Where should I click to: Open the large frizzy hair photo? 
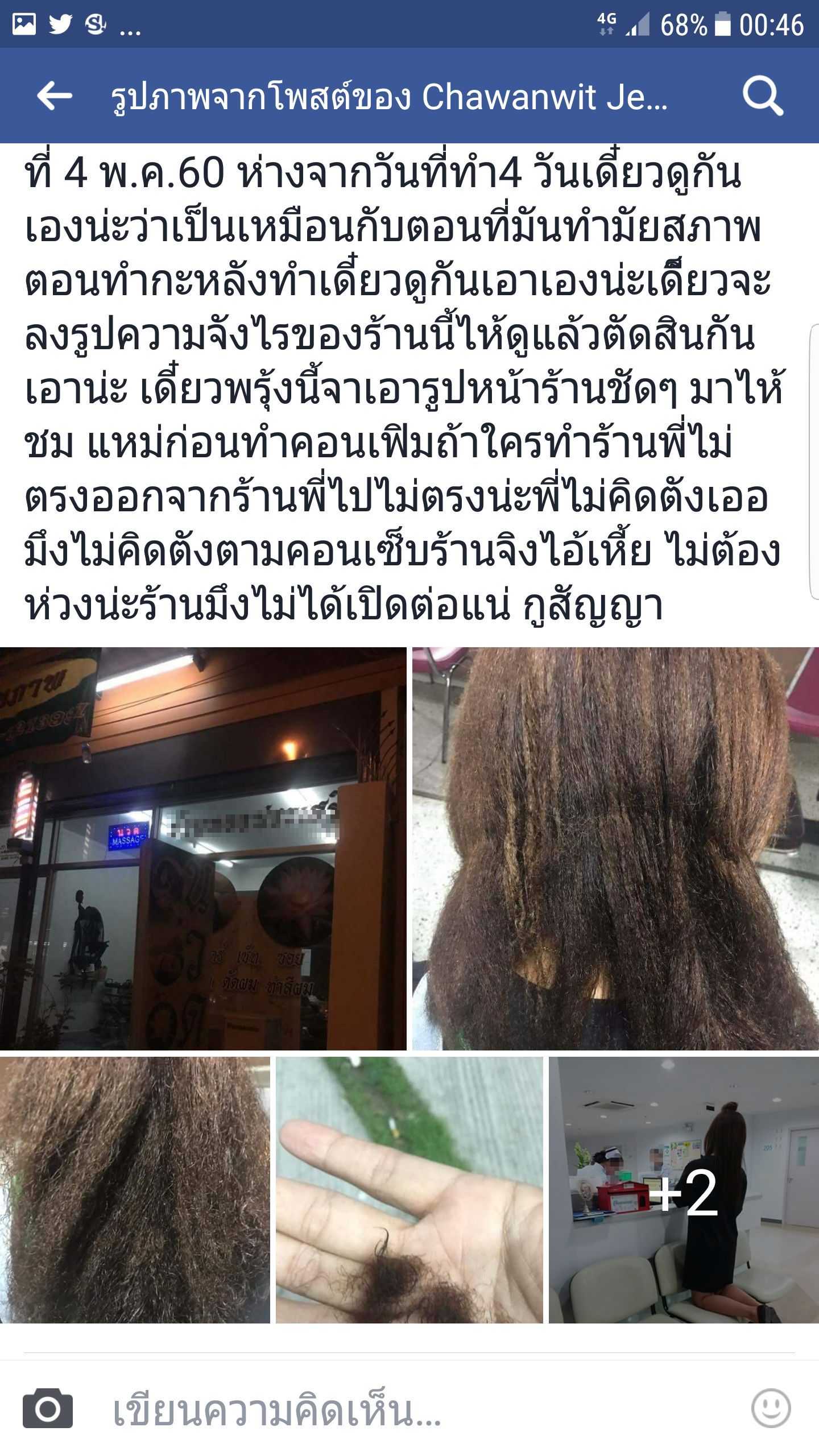tap(615, 848)
